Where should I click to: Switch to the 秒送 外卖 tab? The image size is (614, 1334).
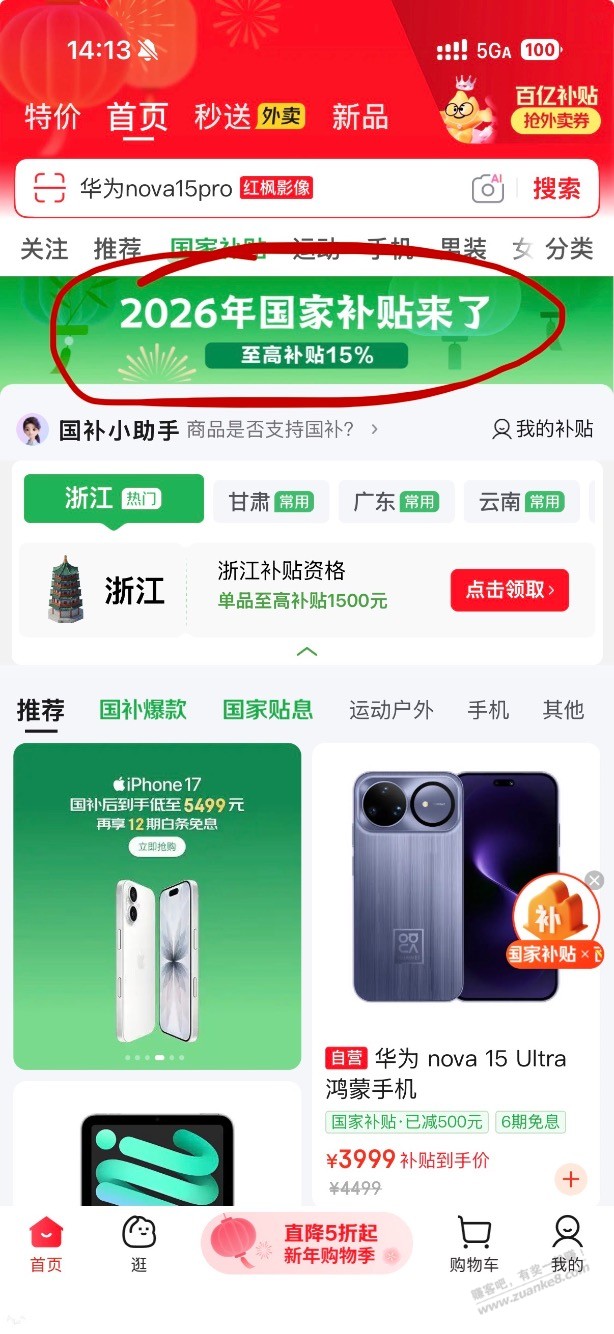pos(248,117)
